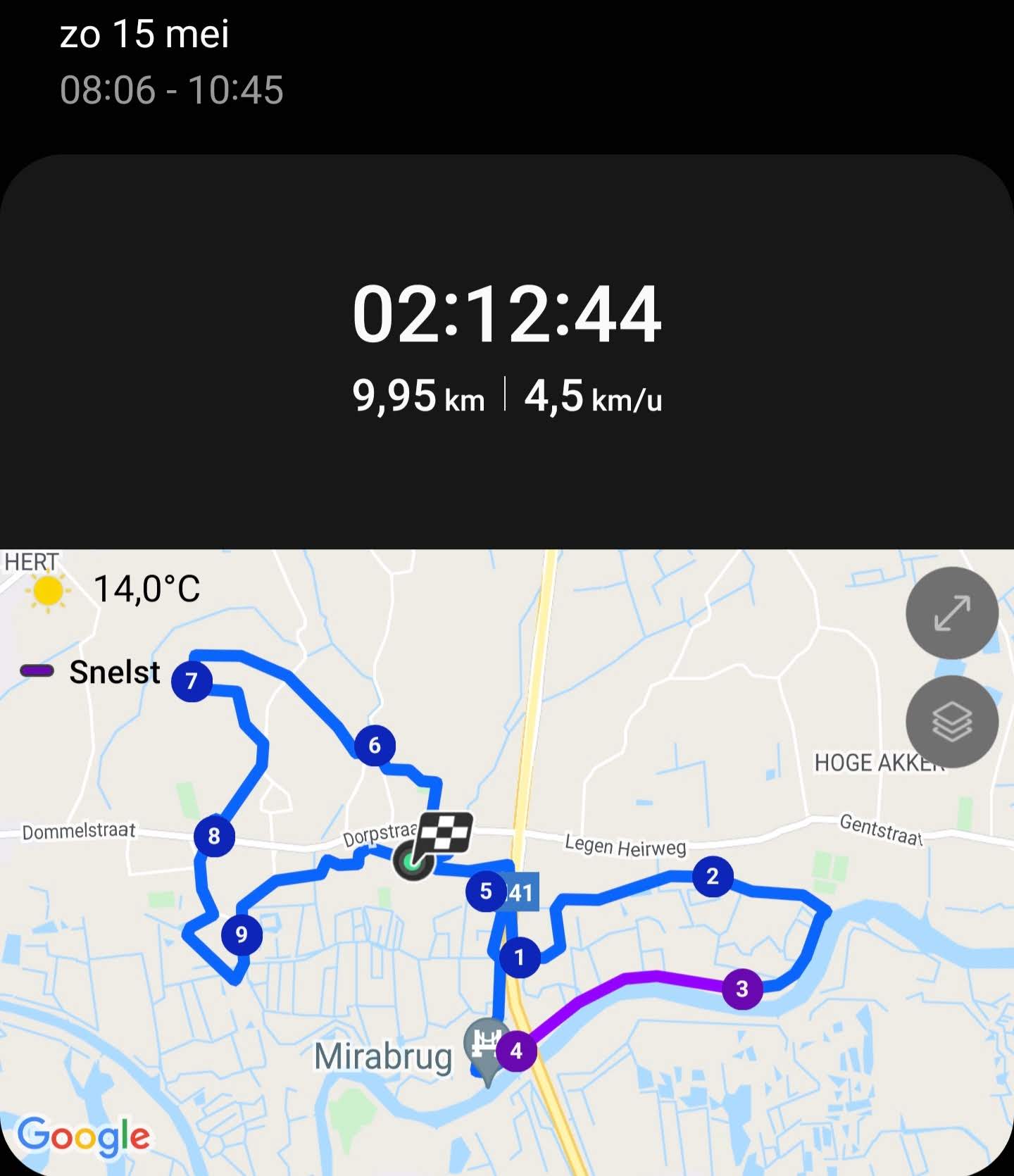Open the map layers options

(951, 722)
